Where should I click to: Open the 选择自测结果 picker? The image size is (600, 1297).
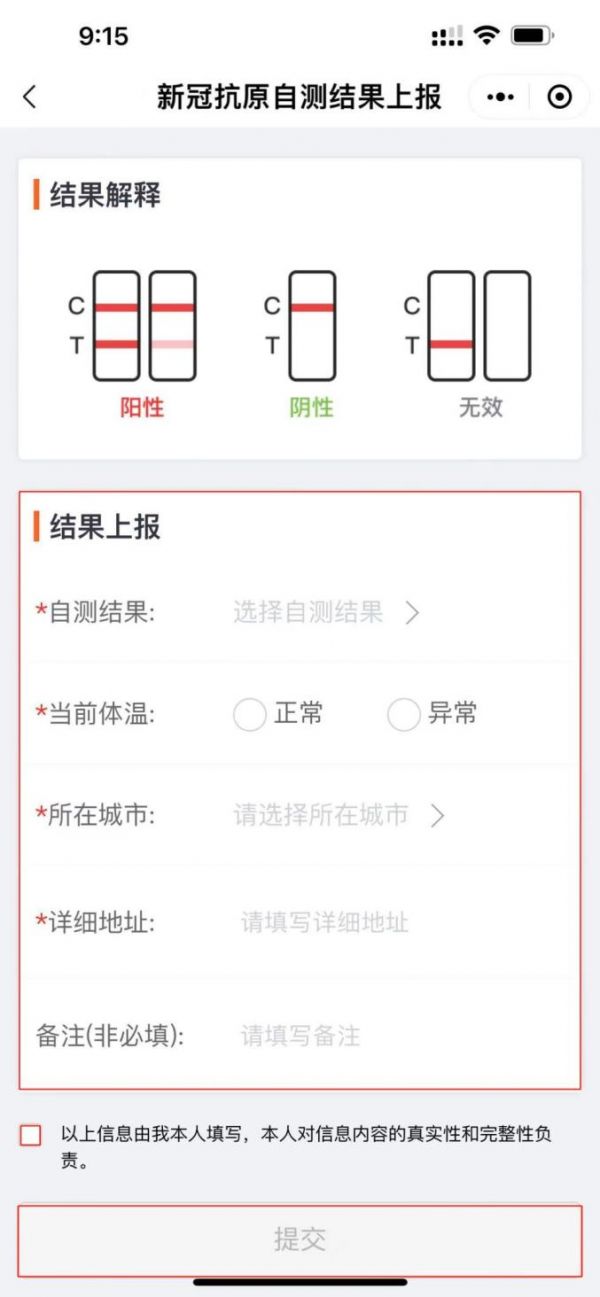pos(325,612)
